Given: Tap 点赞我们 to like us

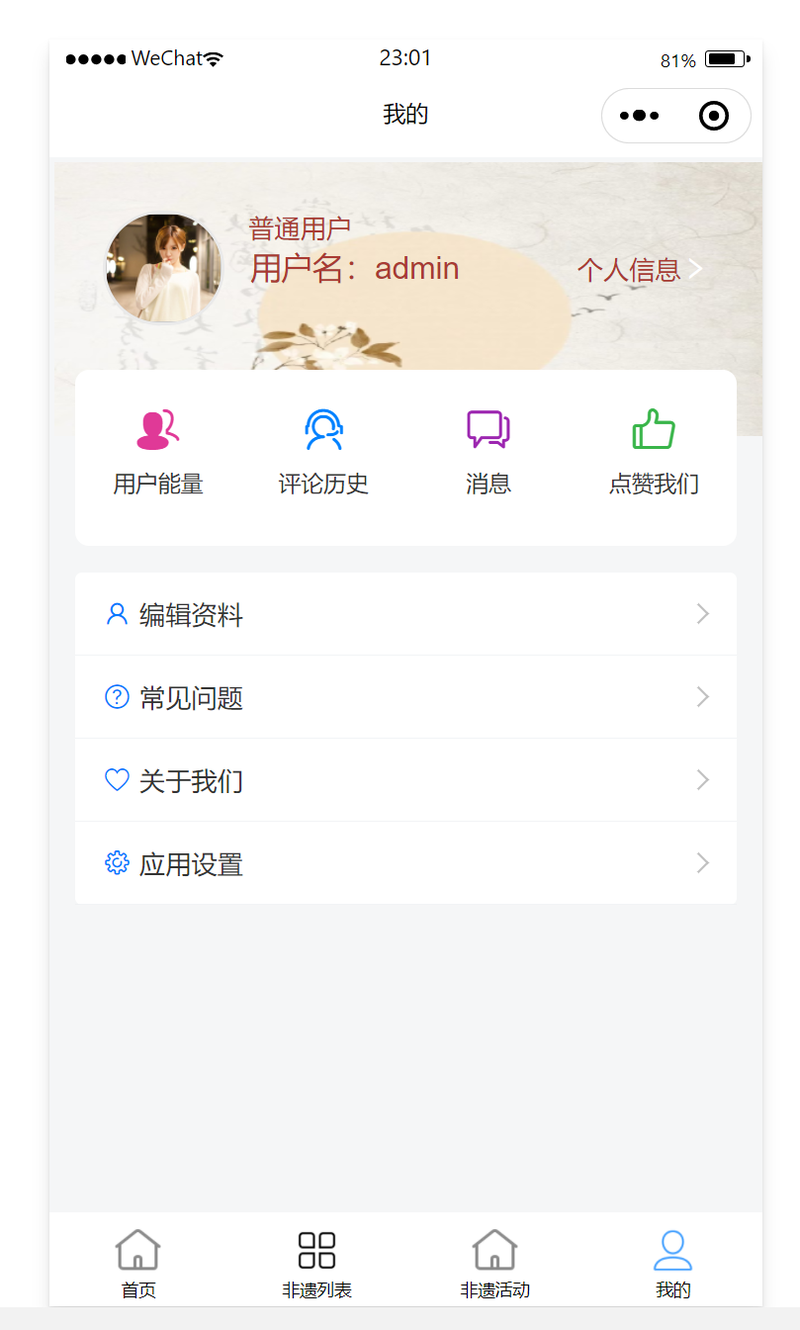Looking at the screenshot, I should [653, 452].
